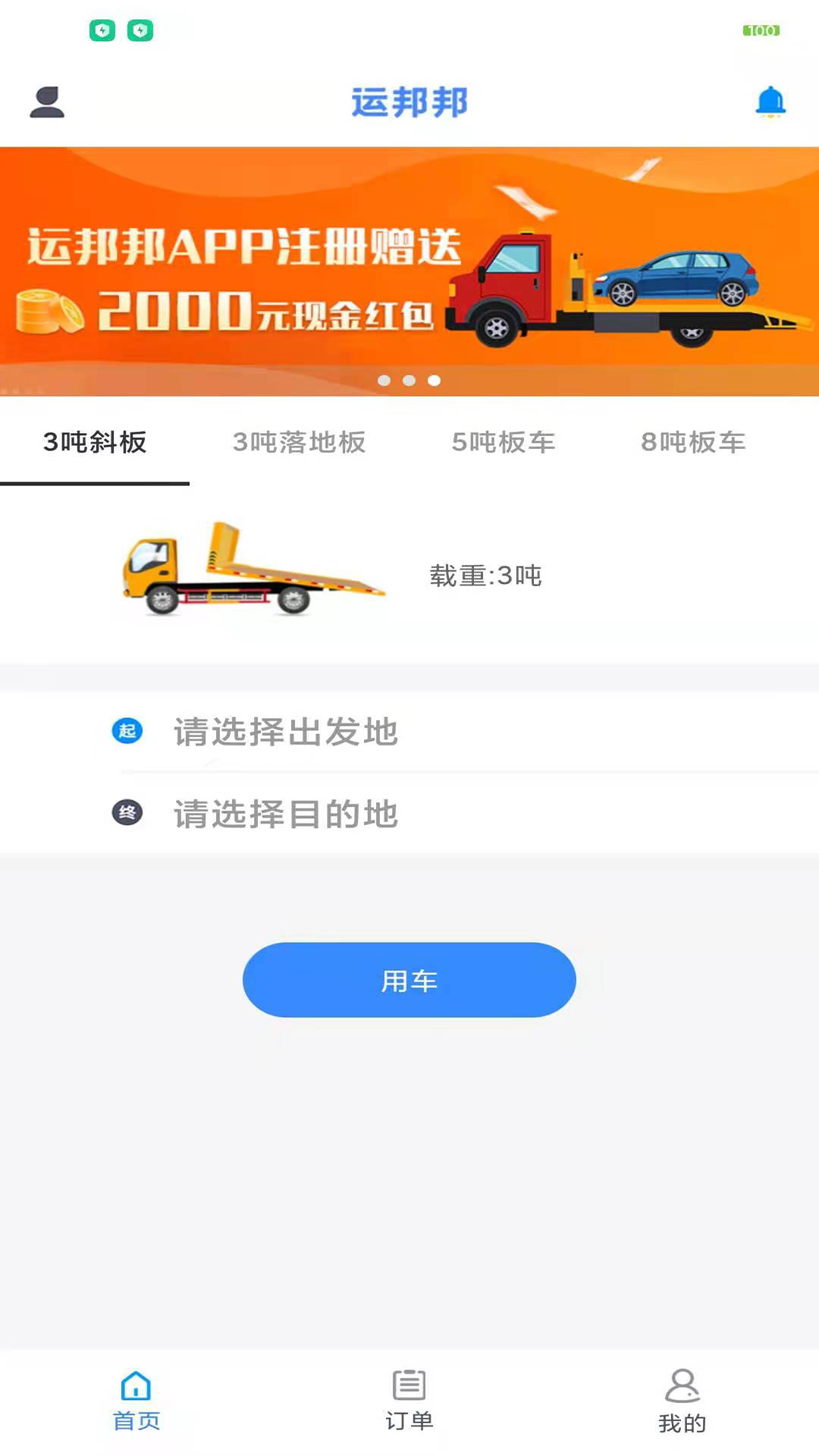The width and height of the screenshot is (819, 1456).
Task: Tap the 用车 button
Action: tap(409, 980)
